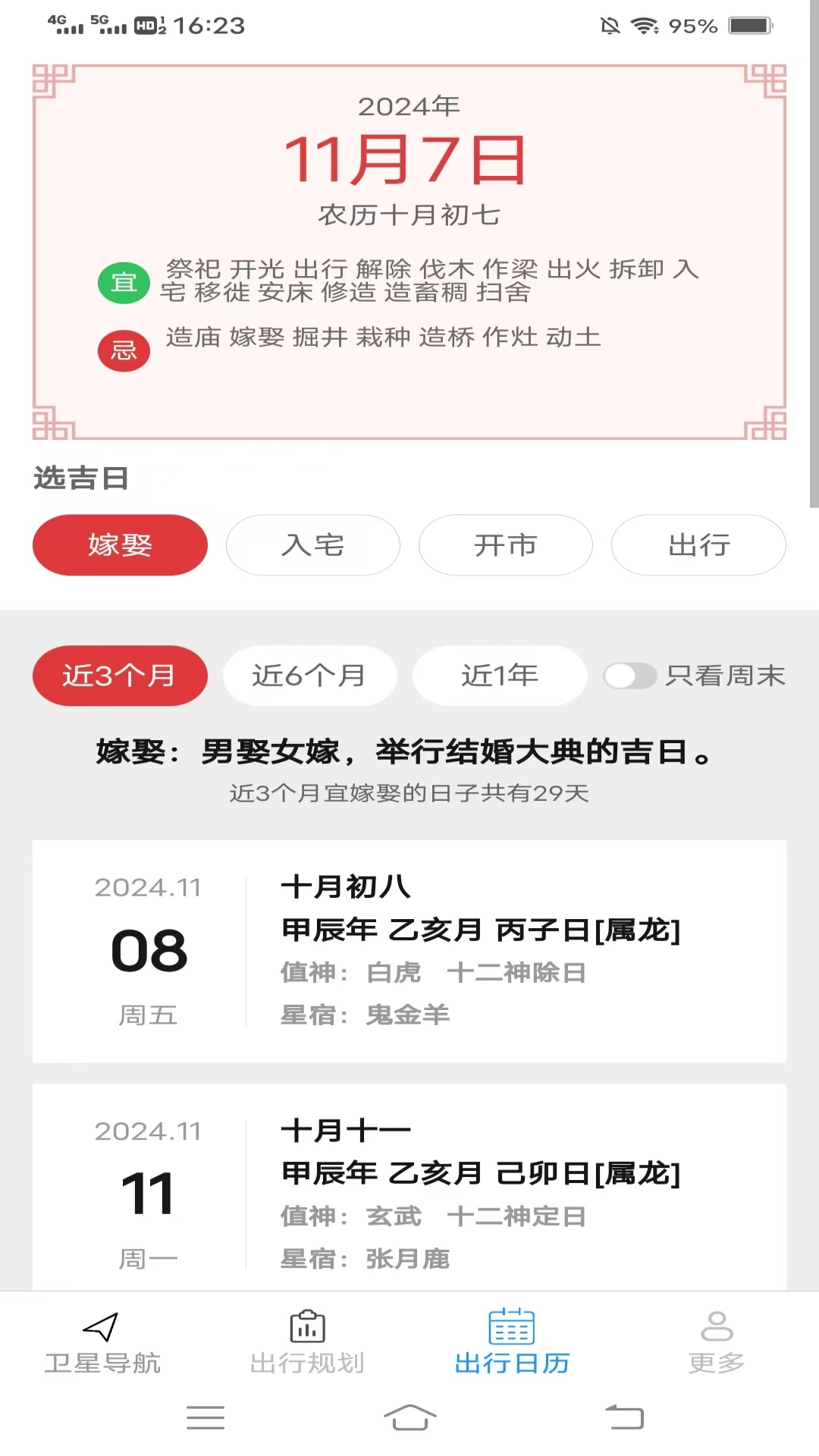The image size is (819, 1456).
Task: Select the 近3个月 time range
Action: pyautogui.click(x=120, y=675)
